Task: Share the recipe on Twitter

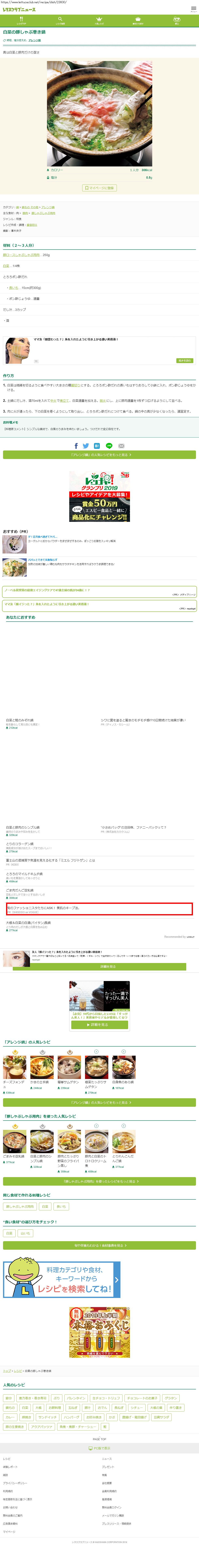Action: (86, 446)
